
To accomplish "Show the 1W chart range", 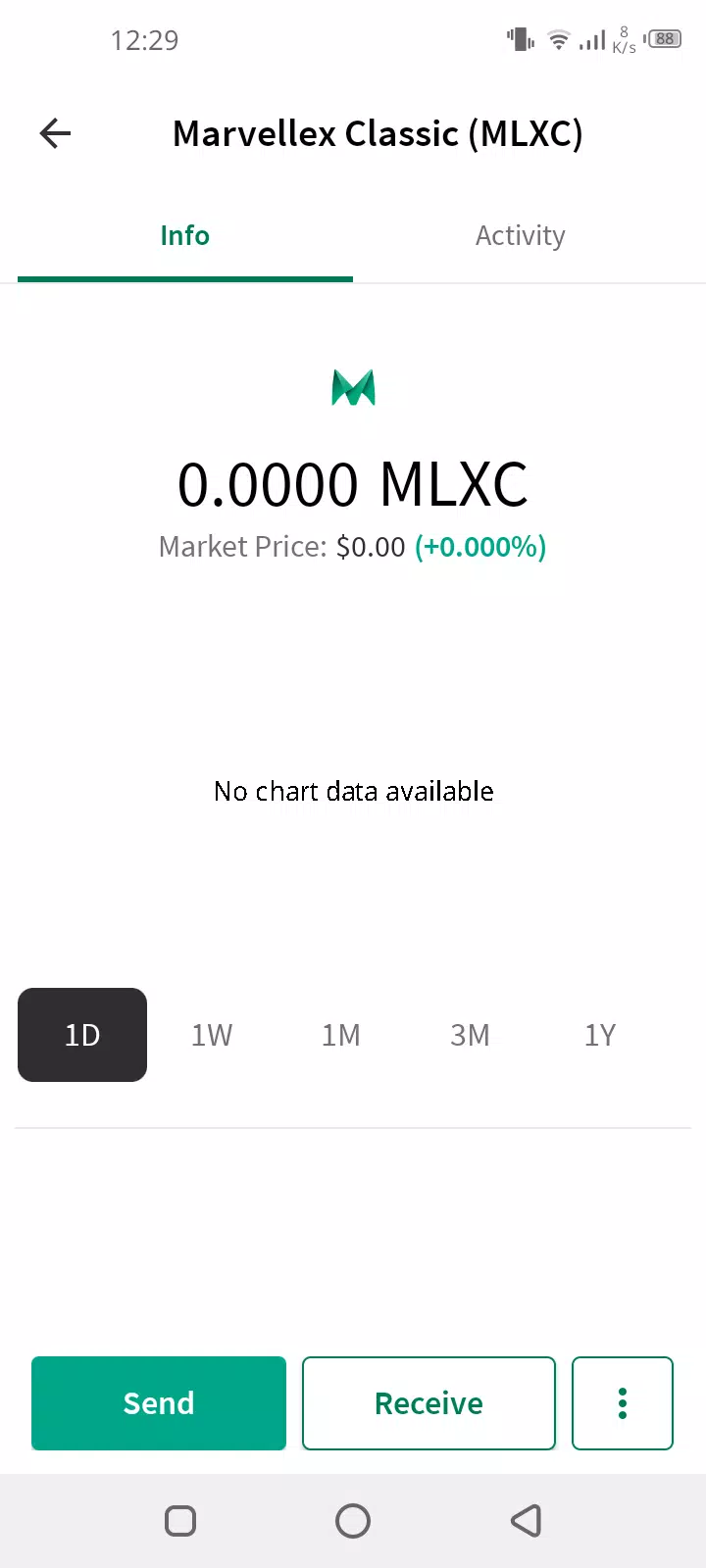I will pyautogui.click(x=212, y=1035).
